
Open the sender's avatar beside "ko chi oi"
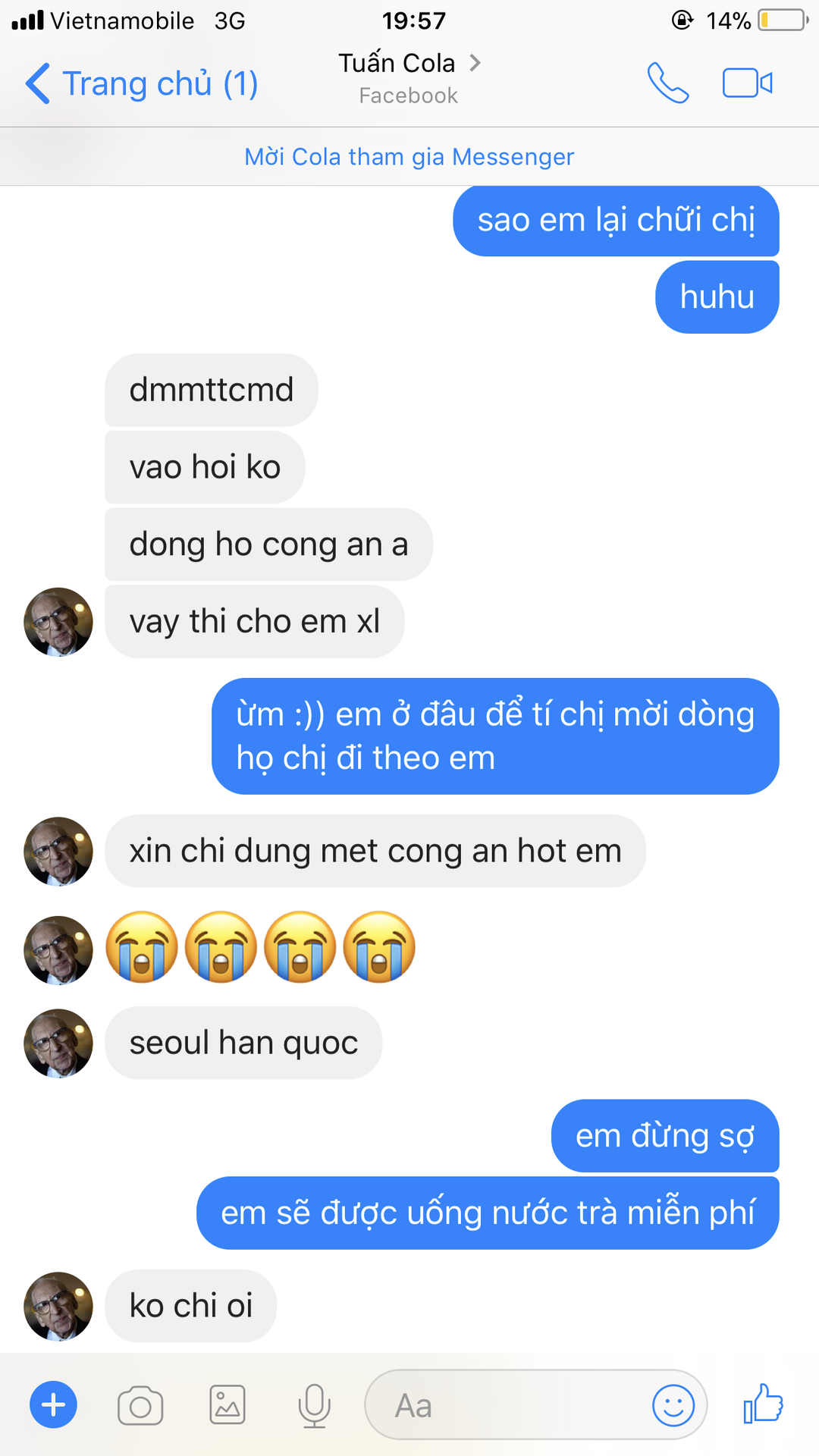[x=58, y=1306]
